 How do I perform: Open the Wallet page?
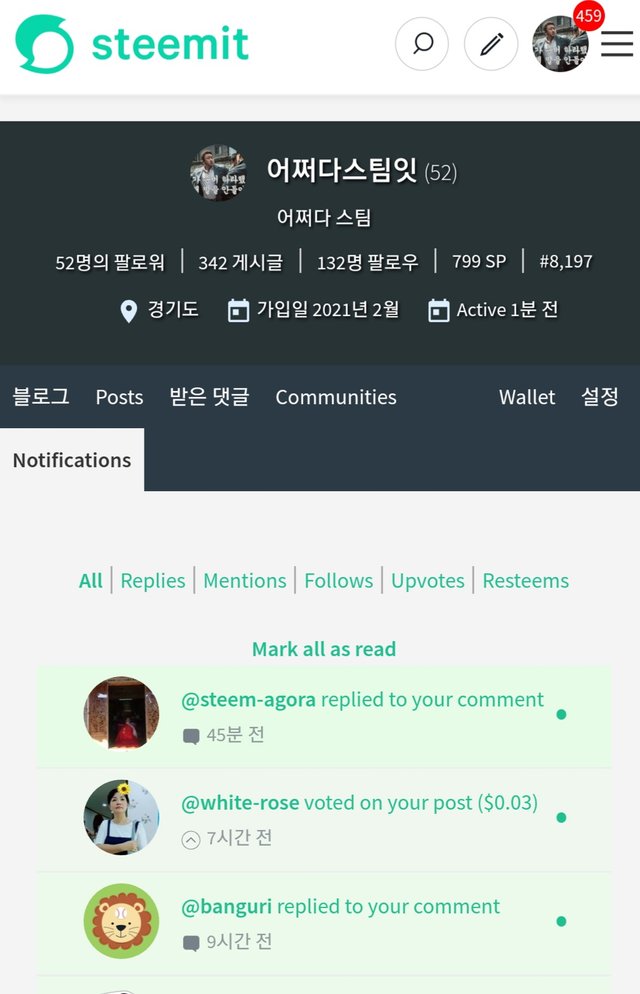pyautogui.click(x=527, y=397)
